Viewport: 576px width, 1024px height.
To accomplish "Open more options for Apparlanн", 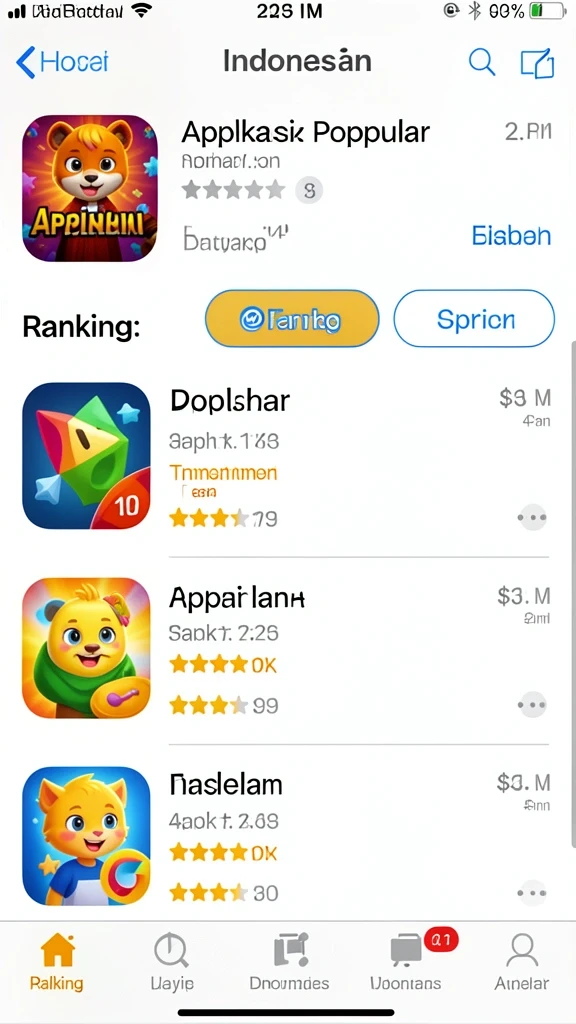I will (x=532, y=705).
